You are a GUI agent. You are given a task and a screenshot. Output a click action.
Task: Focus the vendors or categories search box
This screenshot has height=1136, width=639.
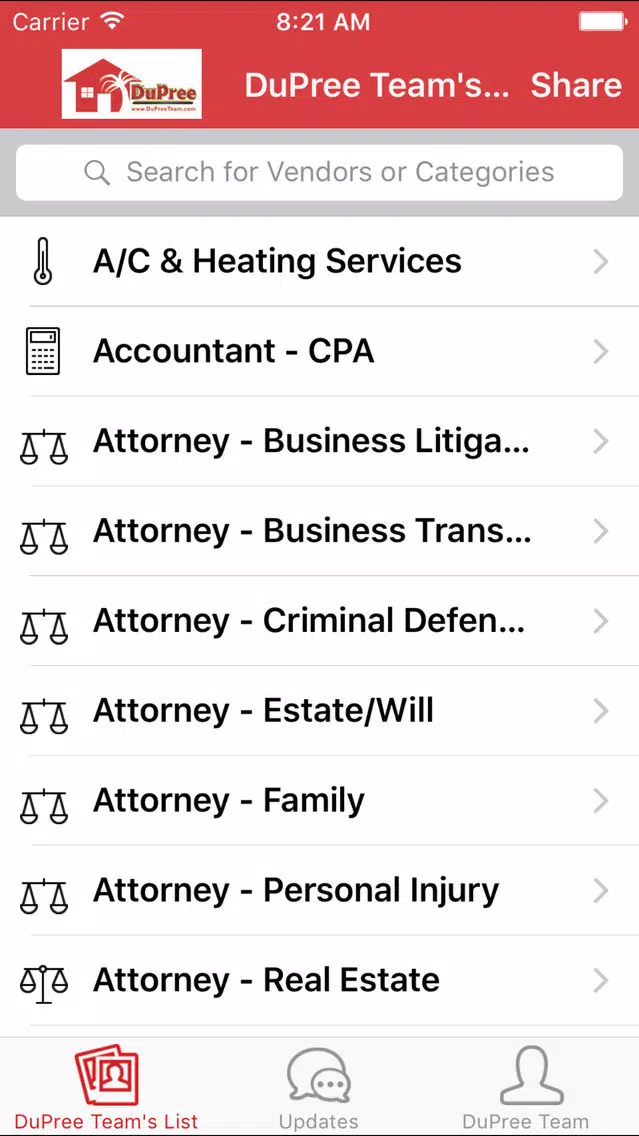(x=320, y=172)
